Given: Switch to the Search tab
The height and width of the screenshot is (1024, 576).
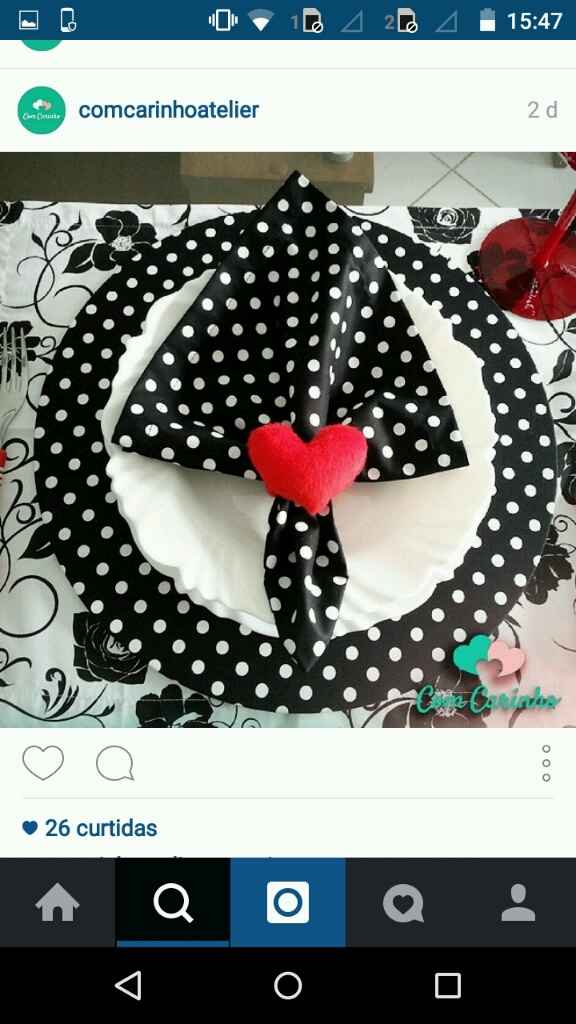Looking at the screenshot, I should point(173,902).
